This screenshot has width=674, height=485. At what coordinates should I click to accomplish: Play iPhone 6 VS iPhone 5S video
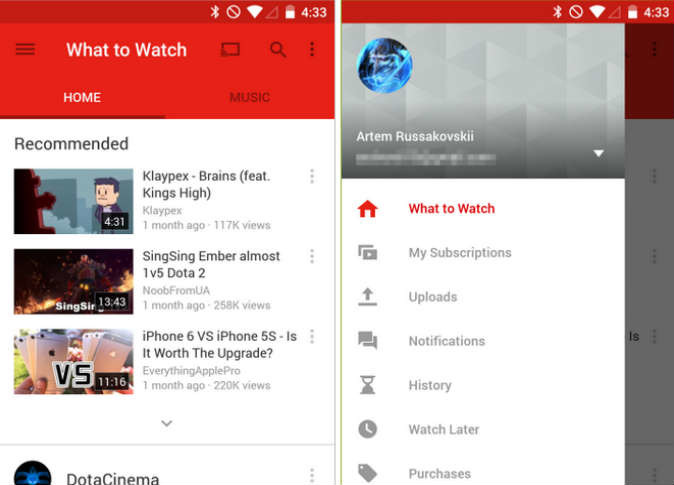click(73, 361)
